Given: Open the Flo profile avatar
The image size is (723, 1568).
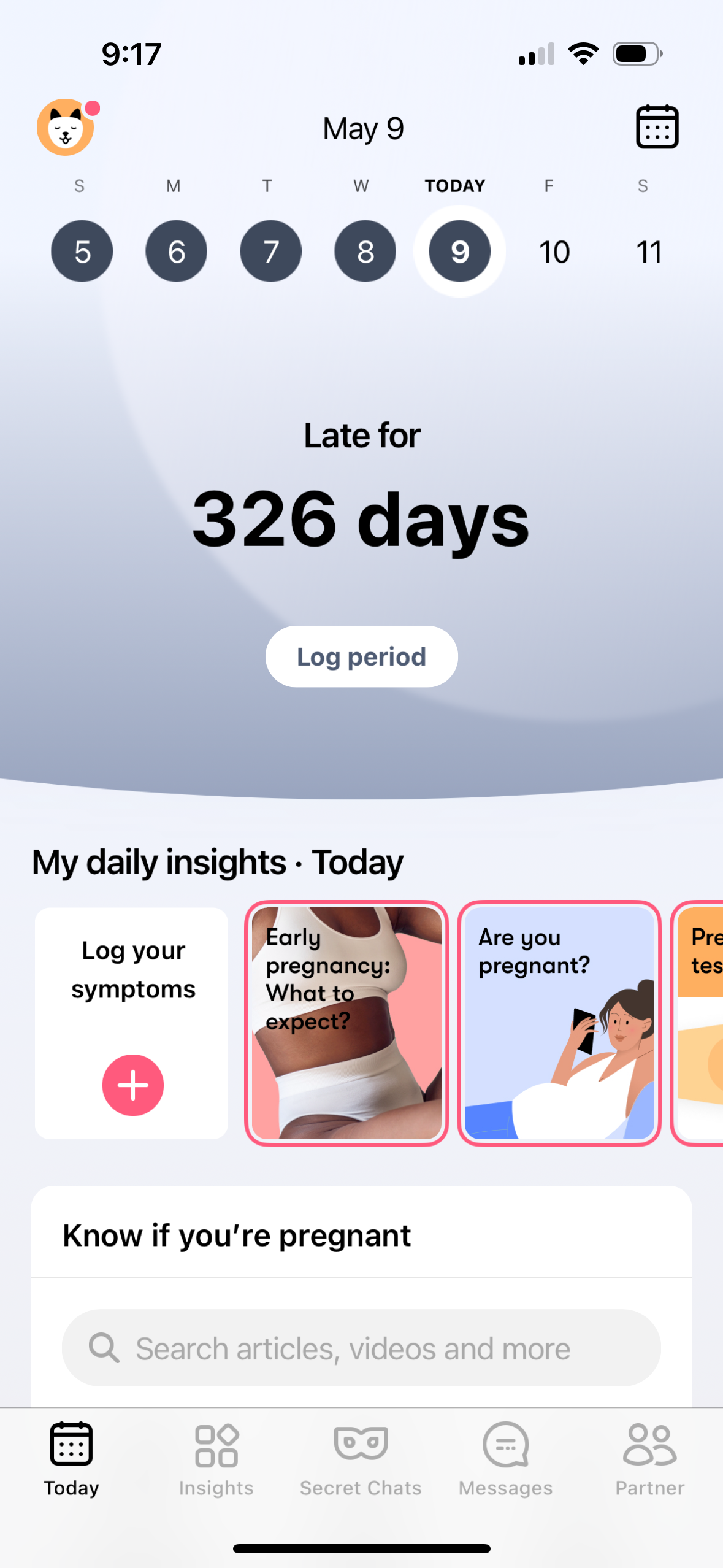Looking at the screenshot, I should [66, 127].
